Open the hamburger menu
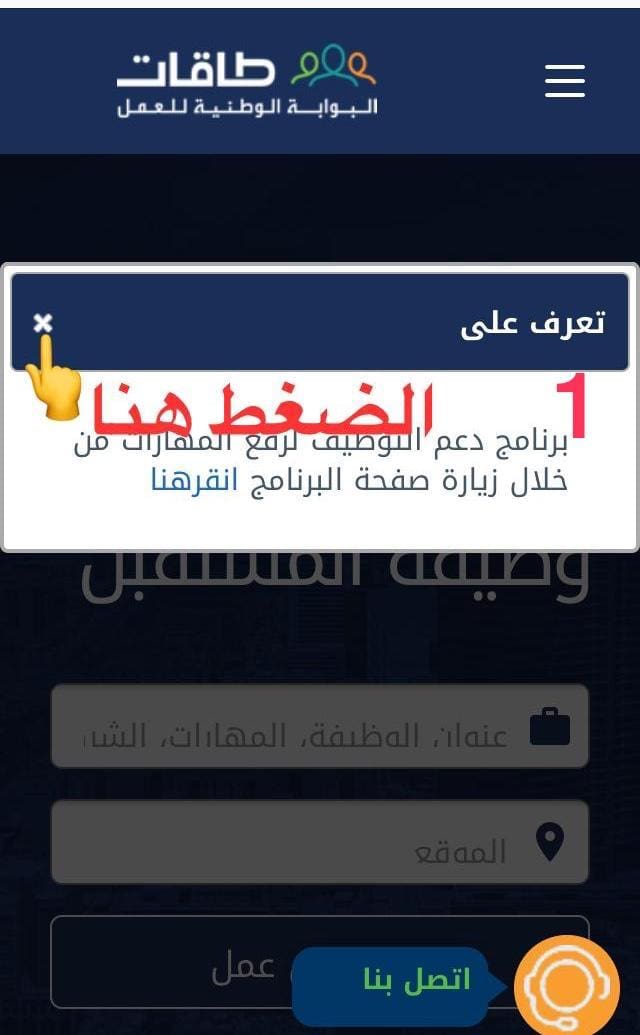Screen dimensions: 640x1035 (565, 81)
